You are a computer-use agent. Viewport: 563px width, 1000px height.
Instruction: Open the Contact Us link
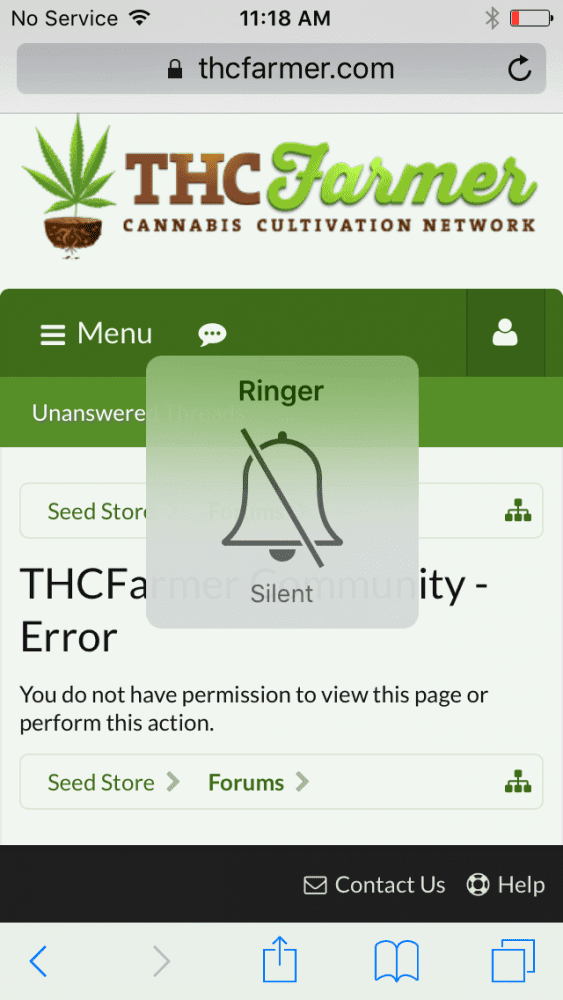pyautogui.click(x=374, y=885)
